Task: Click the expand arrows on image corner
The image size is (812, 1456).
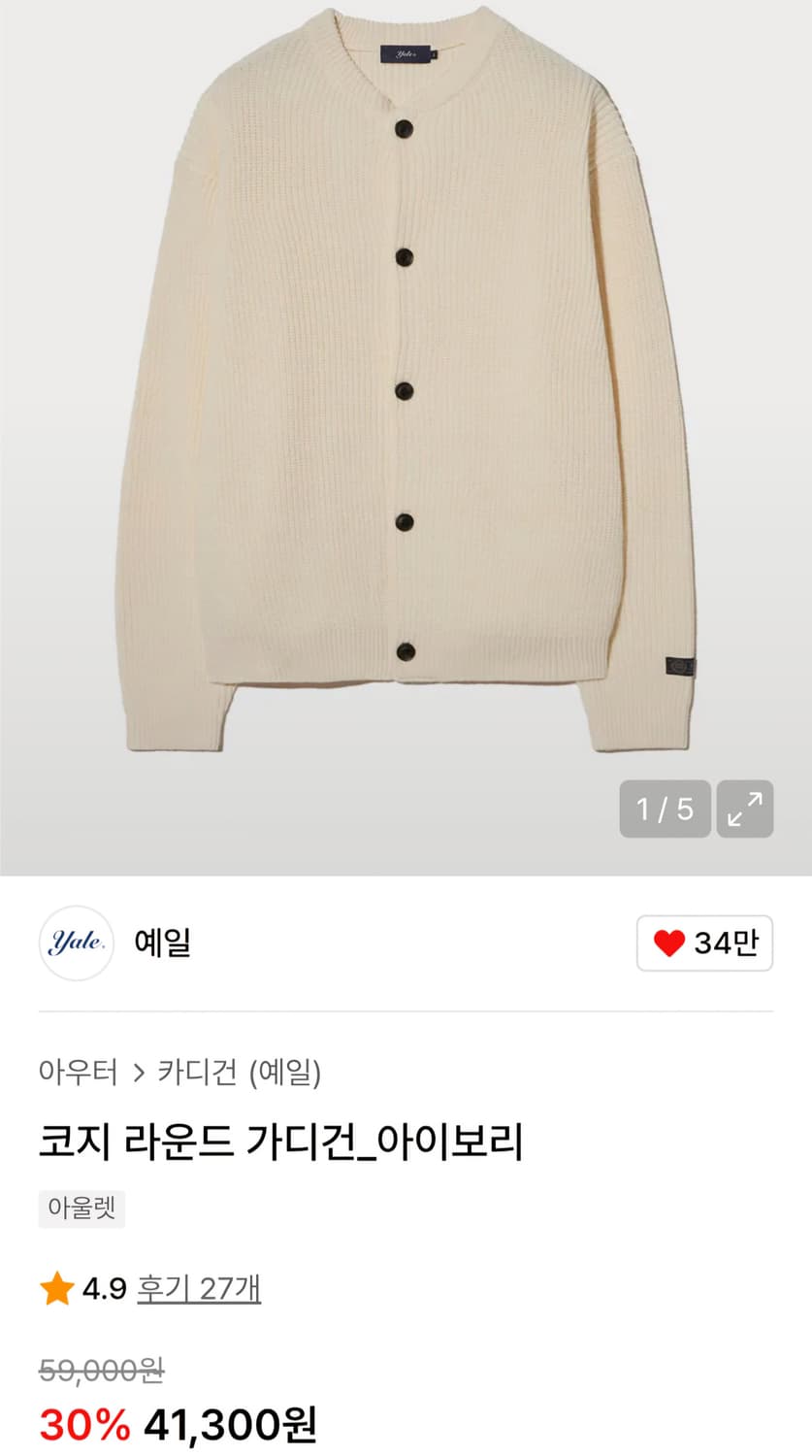Action: coord(744,810)
